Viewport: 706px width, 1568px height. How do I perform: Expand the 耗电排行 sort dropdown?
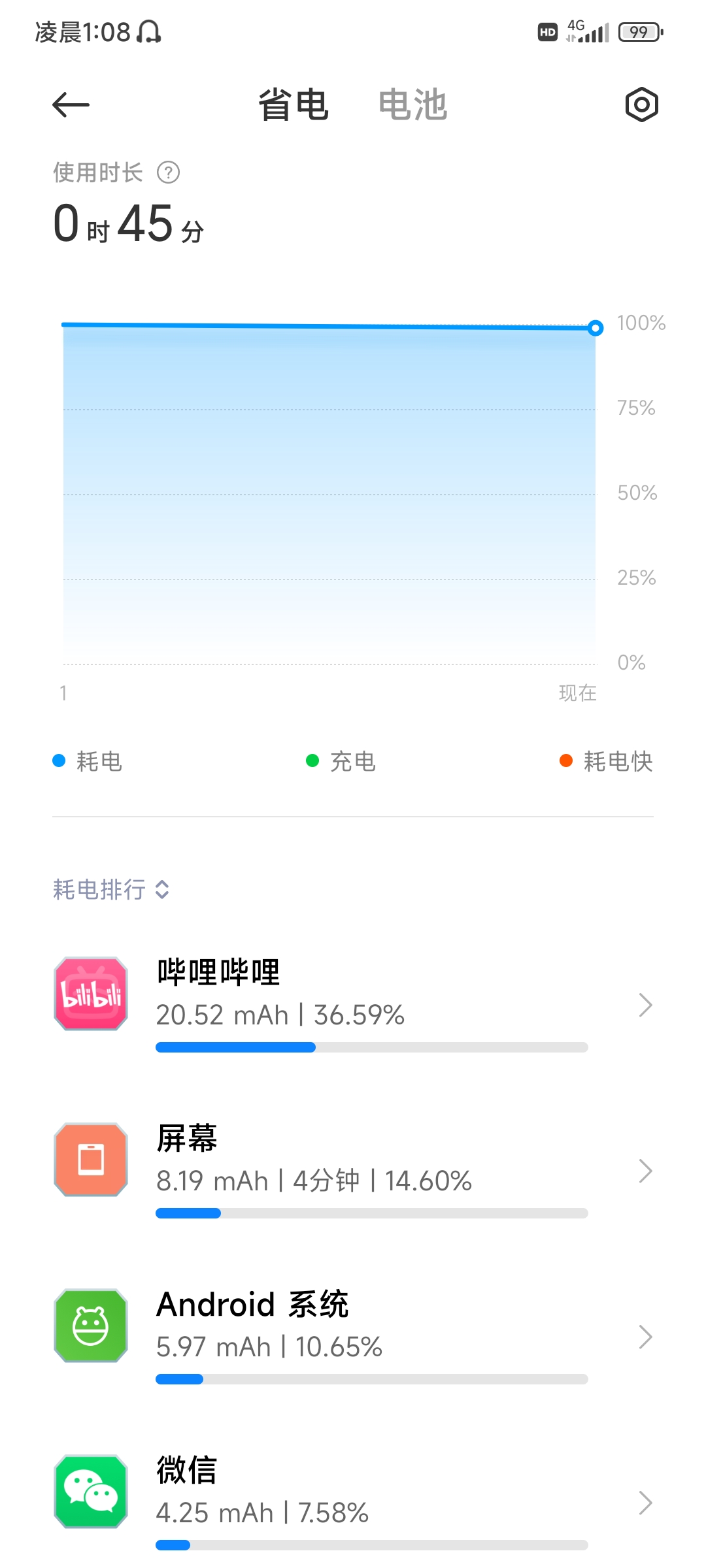[x=111, y=889]
